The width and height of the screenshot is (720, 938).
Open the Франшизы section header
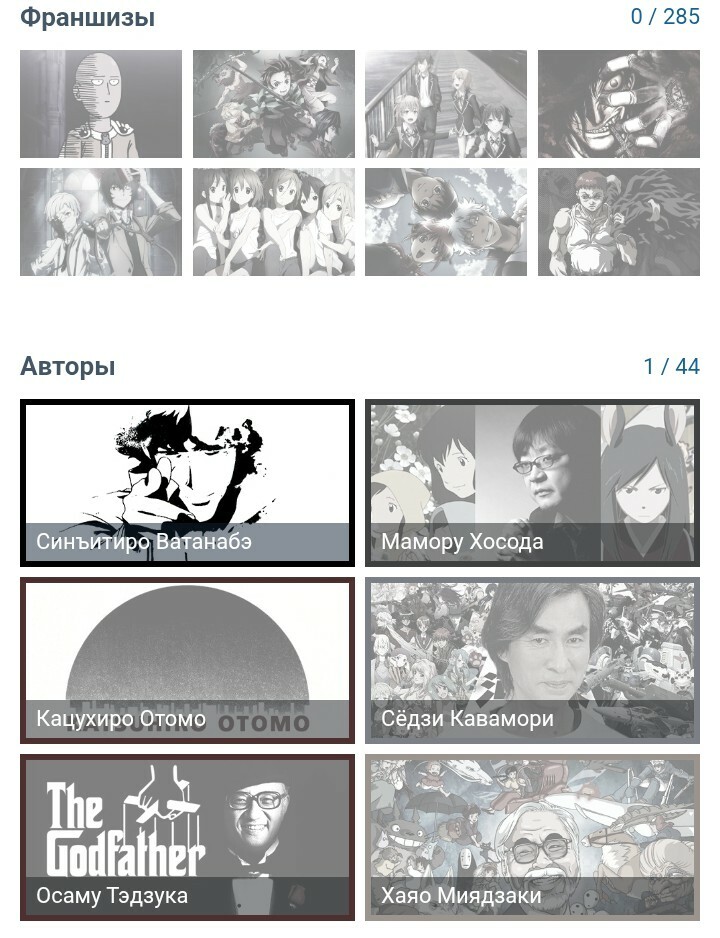[88, 17]
